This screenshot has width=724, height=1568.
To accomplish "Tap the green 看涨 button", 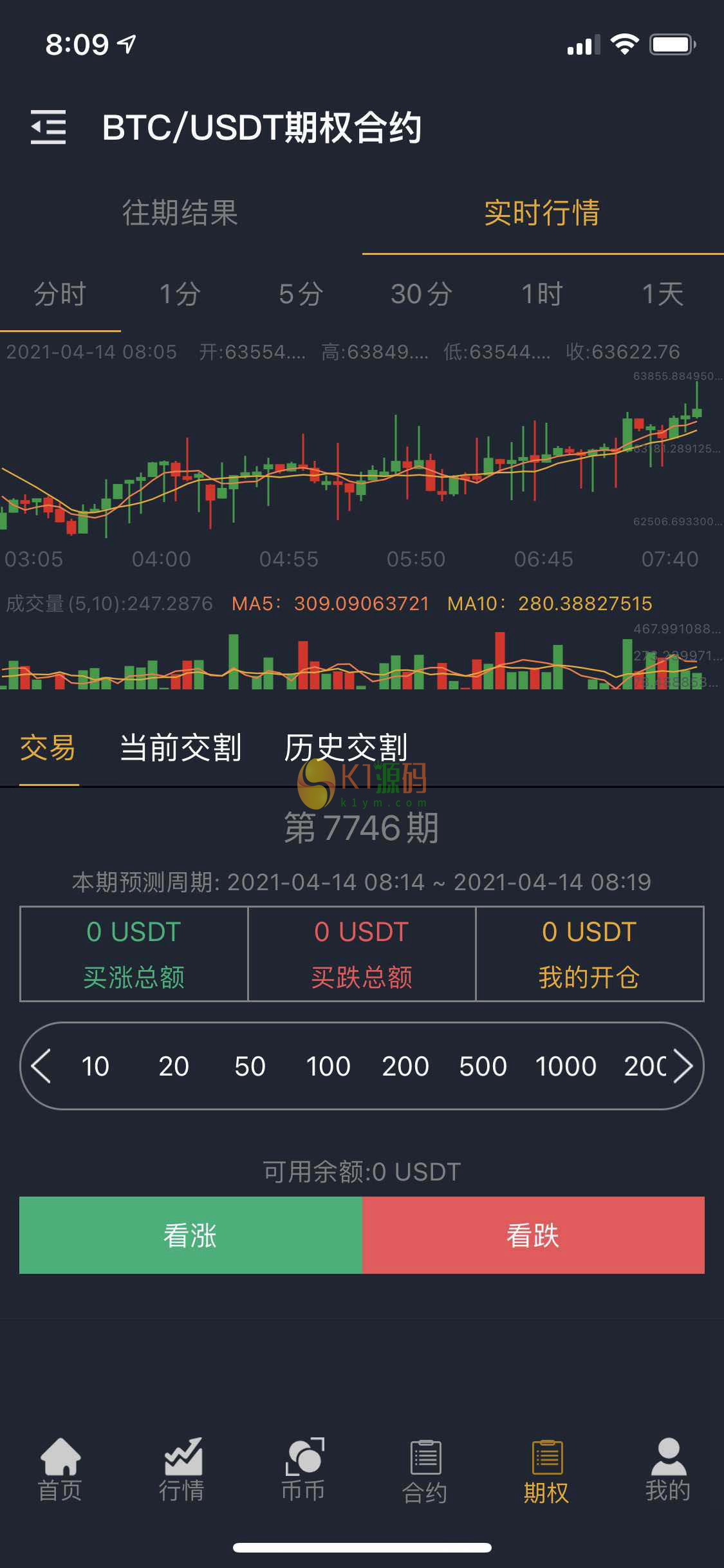I will [190, 1235].
